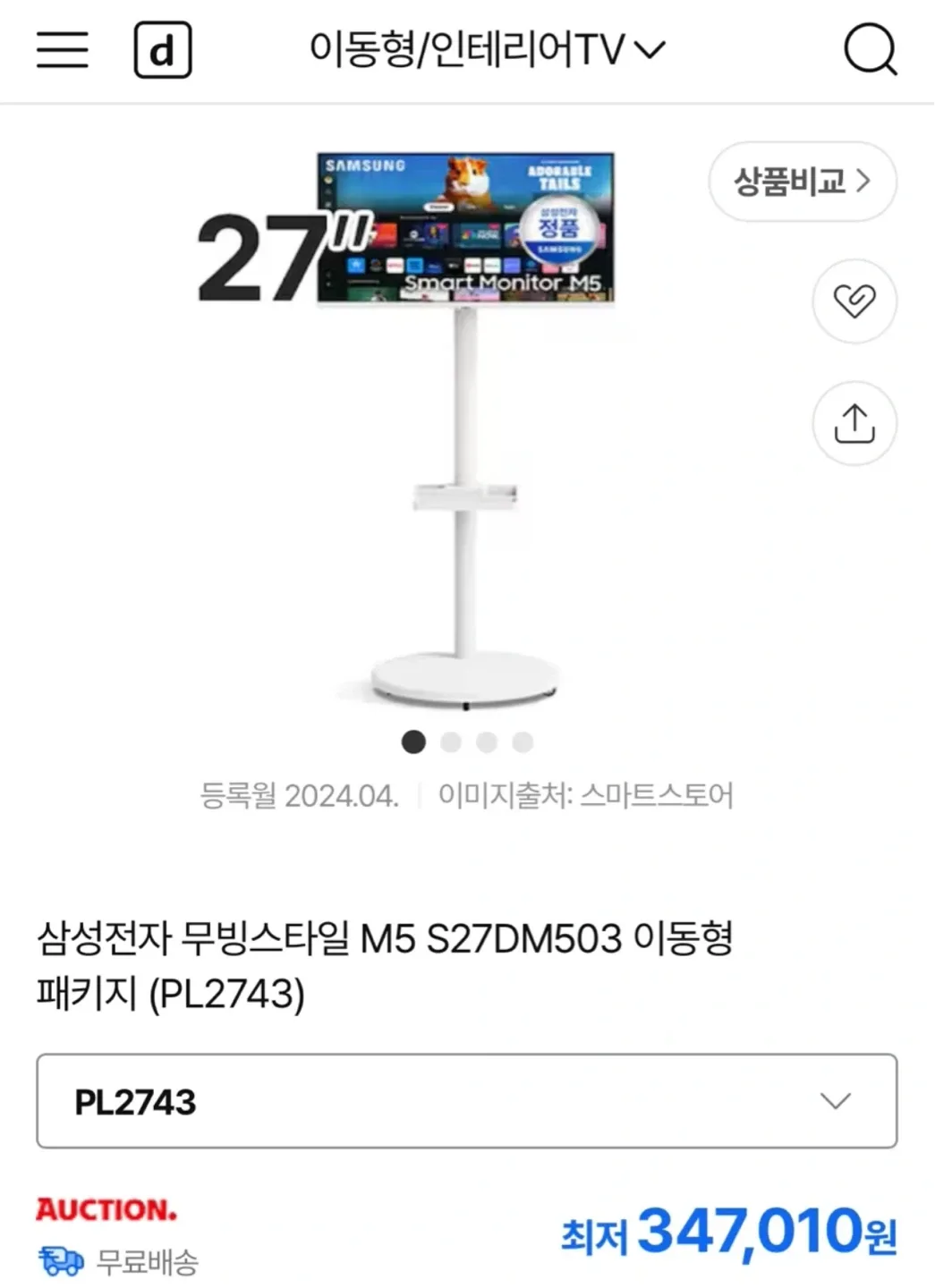Add product to wishlist heart
935x1288 pixels.
pos(854,301)
